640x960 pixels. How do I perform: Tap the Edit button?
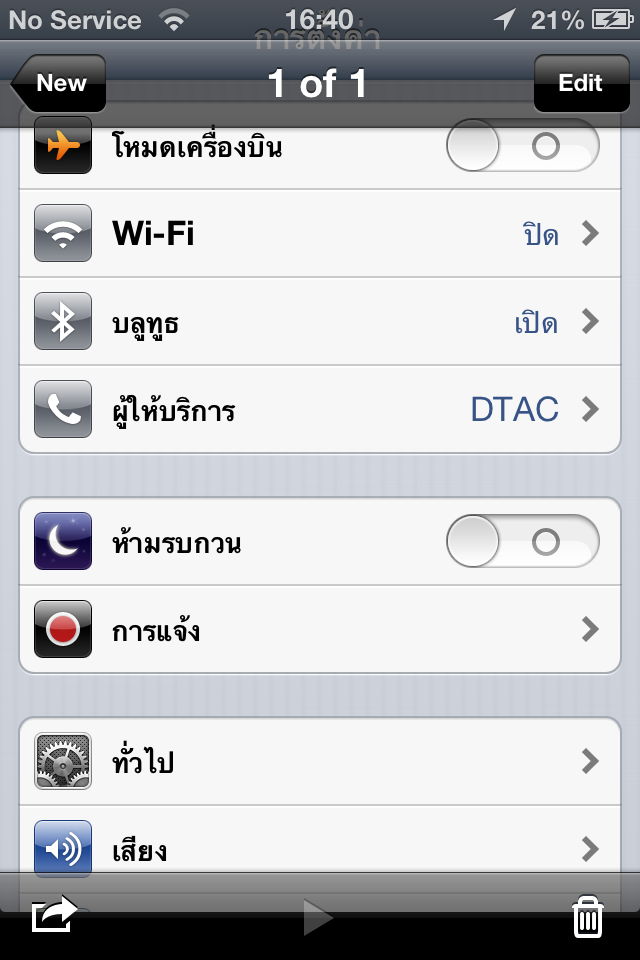pyautogui.click(x=580, y=84)
